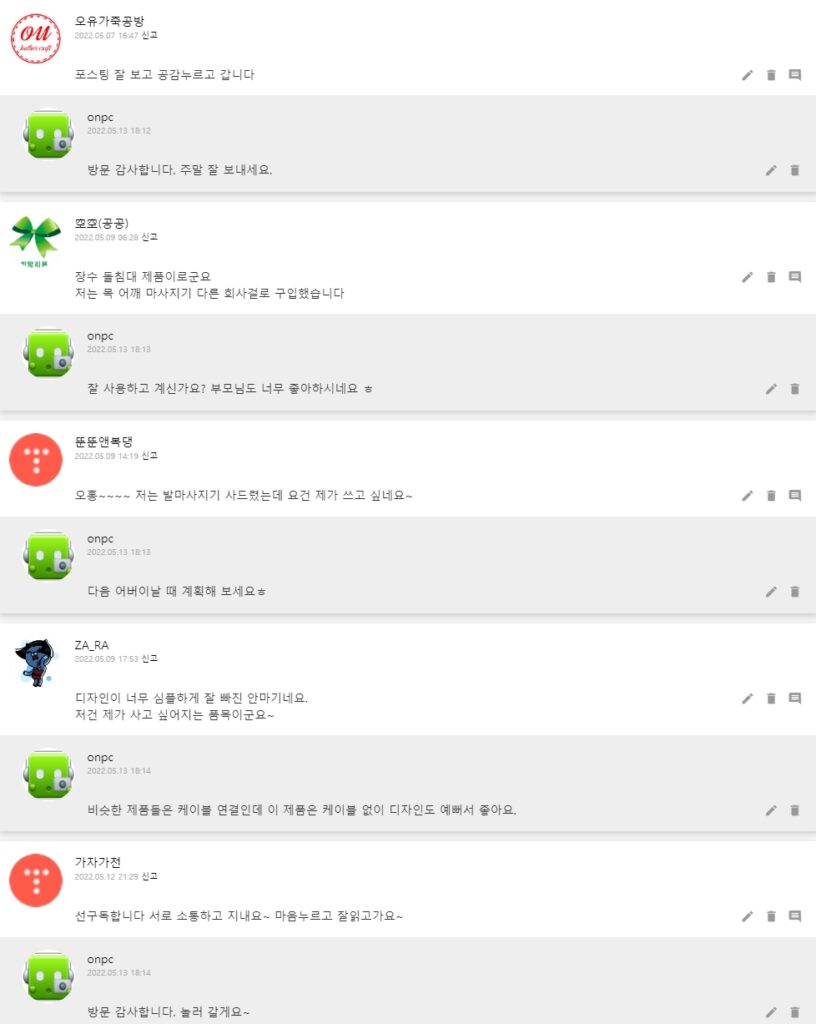Delete ZA_RA's comment
Viewport: 816px width, 1024px height.
click(771, 698)
